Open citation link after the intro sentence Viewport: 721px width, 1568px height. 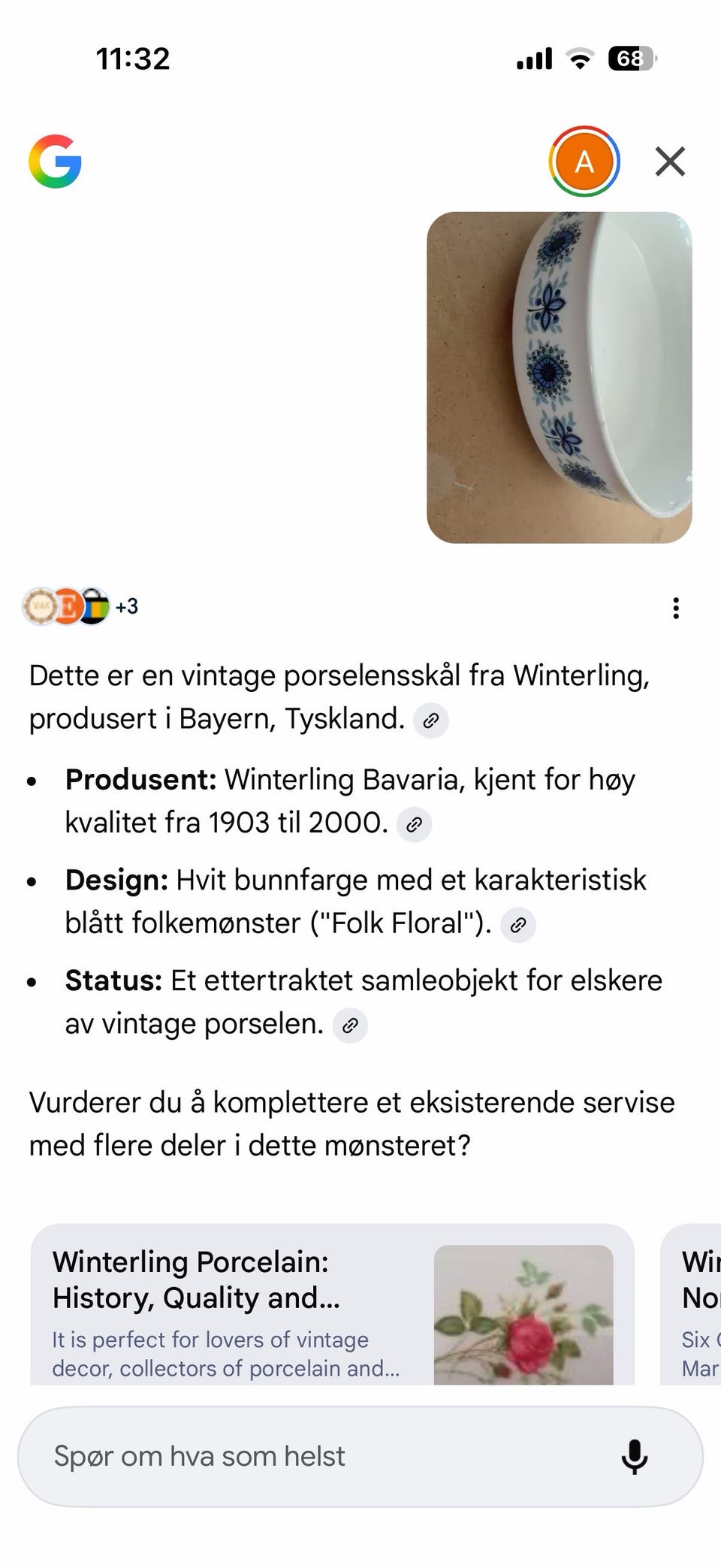pos(430,720)
